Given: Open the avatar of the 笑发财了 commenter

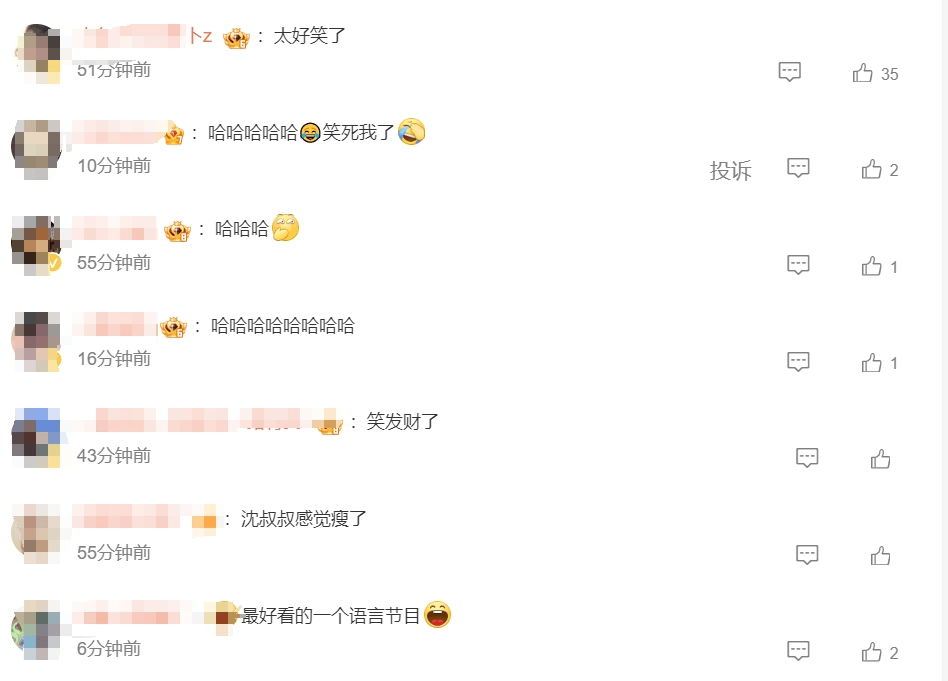Looking at the screenshot, I should (36, 438).
